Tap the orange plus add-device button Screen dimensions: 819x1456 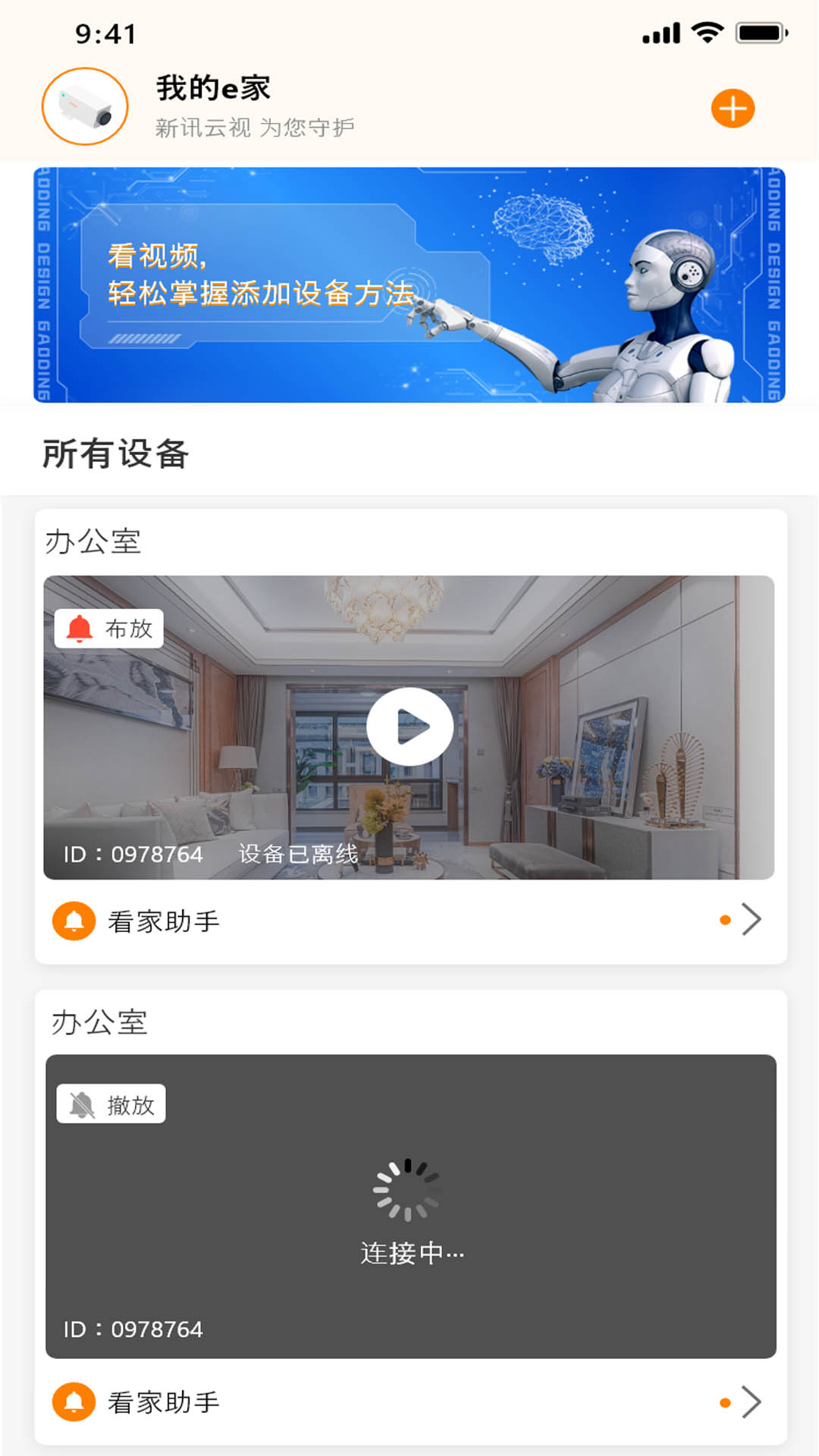(733, 108)
